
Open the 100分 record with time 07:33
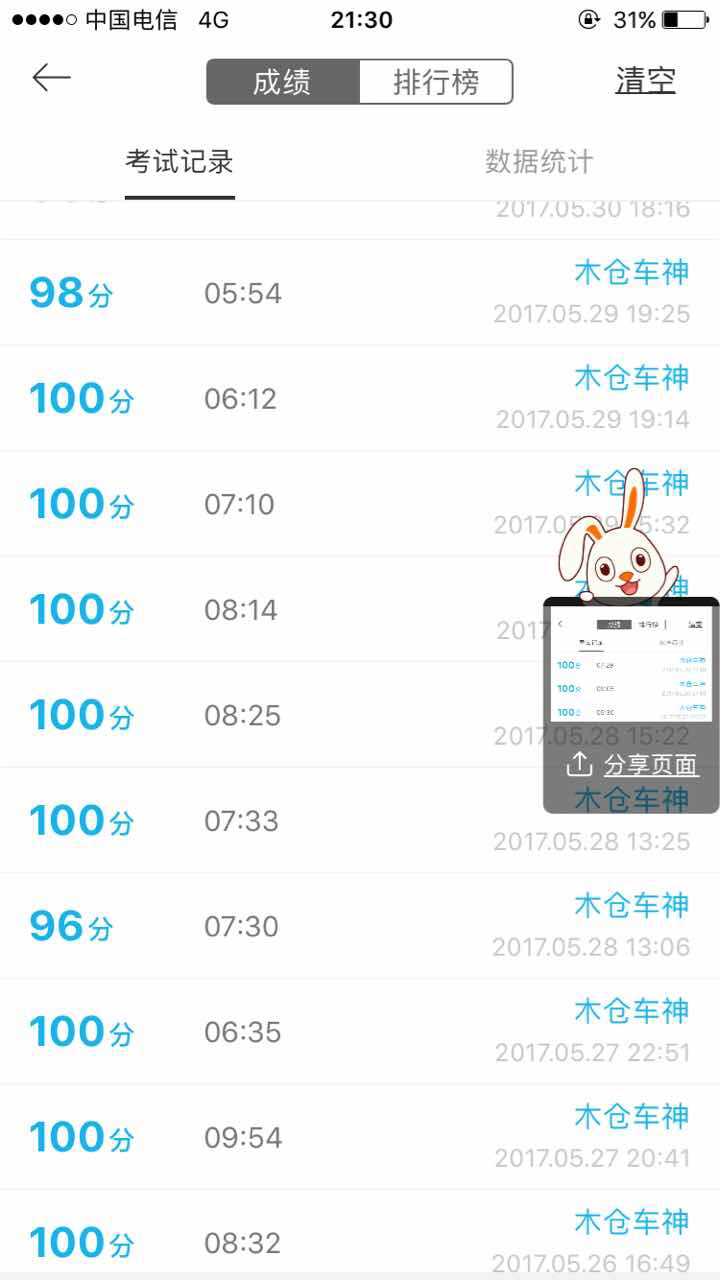360,821
